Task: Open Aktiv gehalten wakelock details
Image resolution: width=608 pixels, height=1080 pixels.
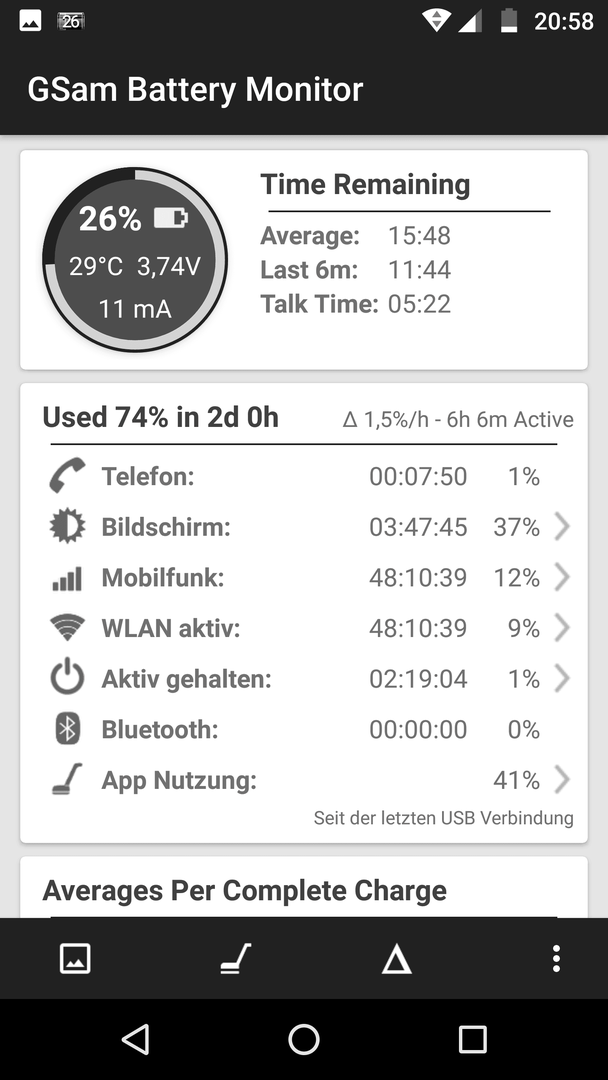Action: click(304, 679)
